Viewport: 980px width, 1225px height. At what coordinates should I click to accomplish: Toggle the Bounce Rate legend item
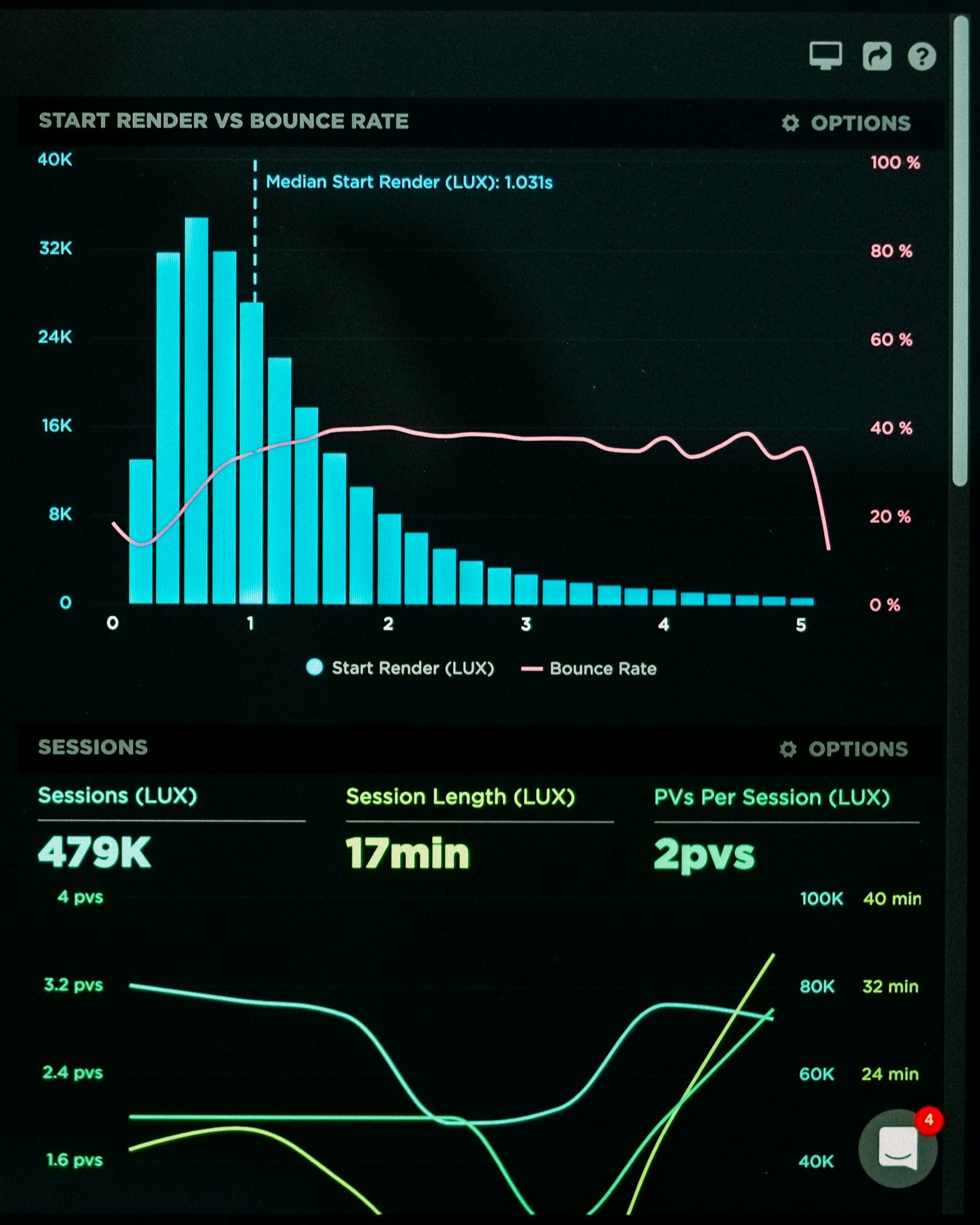pyautogui.click(x=589, y=669)
